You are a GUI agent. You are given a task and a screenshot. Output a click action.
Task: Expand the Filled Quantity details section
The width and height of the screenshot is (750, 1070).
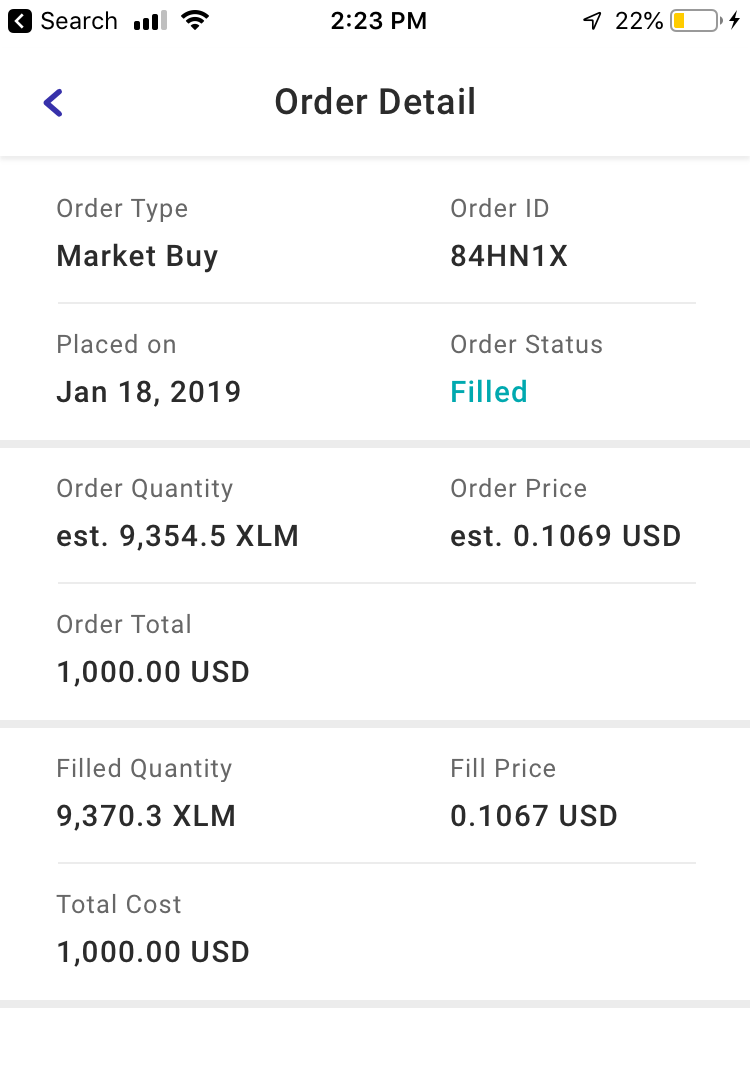[144, 768]
